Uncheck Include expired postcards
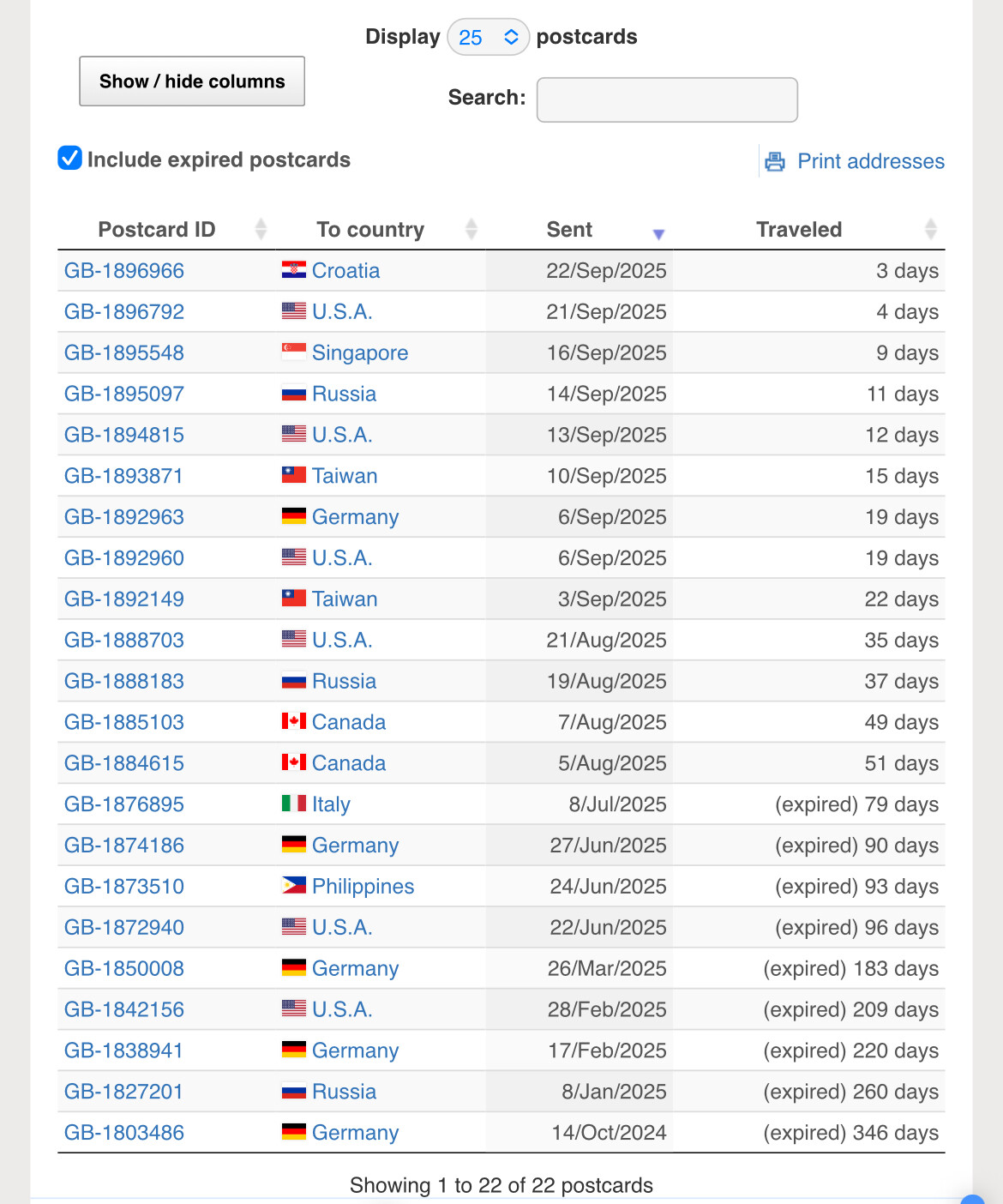The width and height of the screenshot is (1003, 1204). pyautogui.click(x=70, y=159)
